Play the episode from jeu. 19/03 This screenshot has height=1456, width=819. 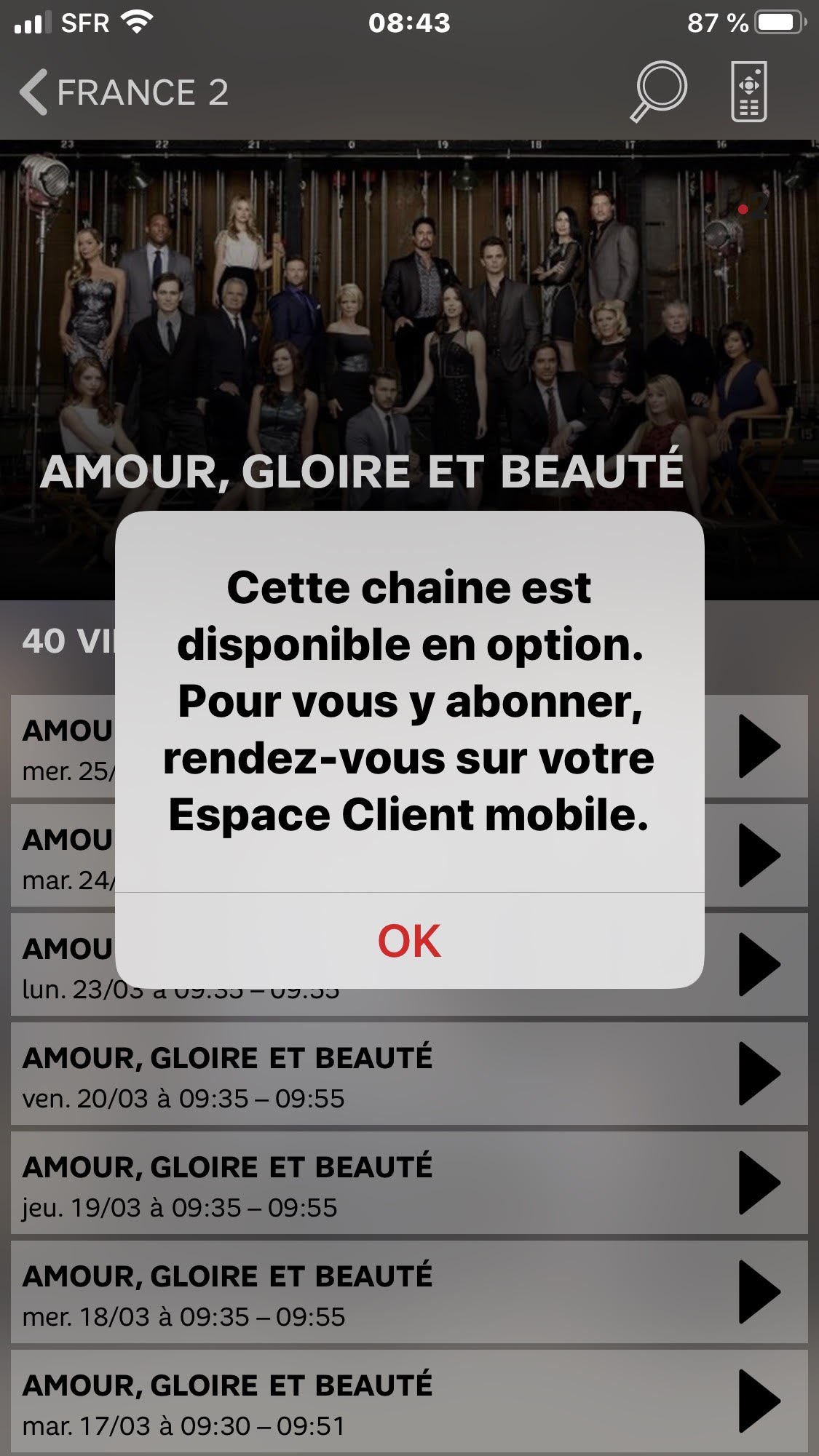click(759, 1182)
